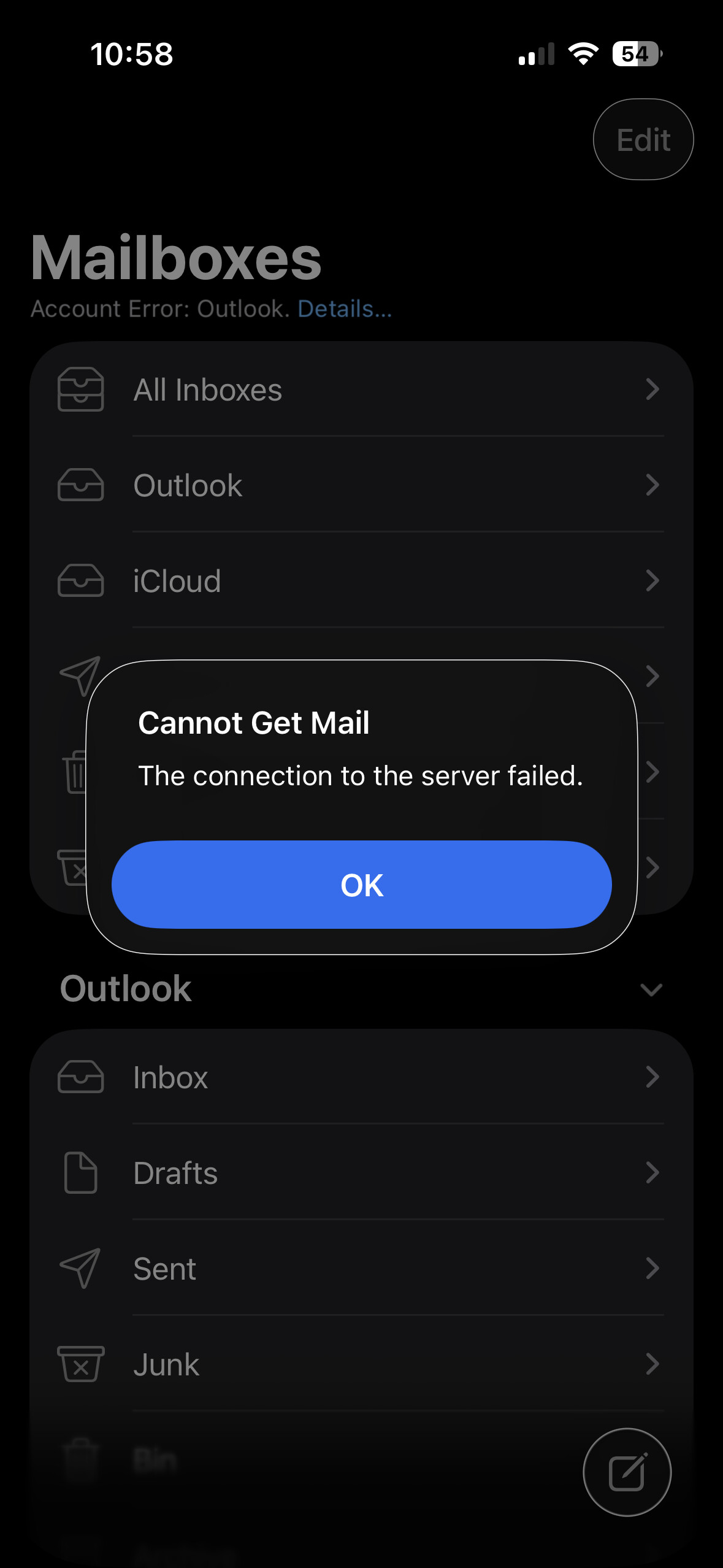The image size is (723, 1568).
Task: Open Outlook's Inbox folder
Action: (362, 1077)
